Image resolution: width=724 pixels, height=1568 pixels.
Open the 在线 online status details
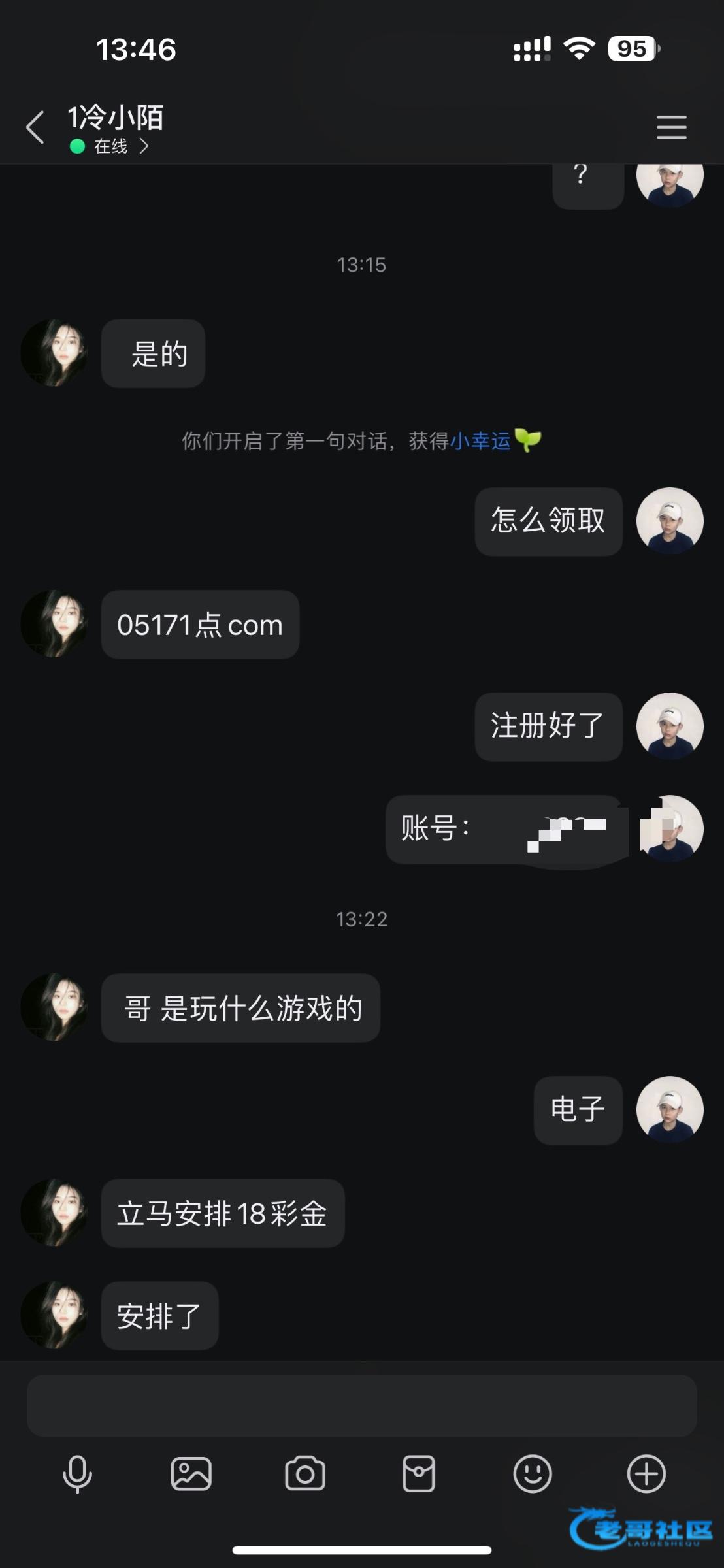111,146
